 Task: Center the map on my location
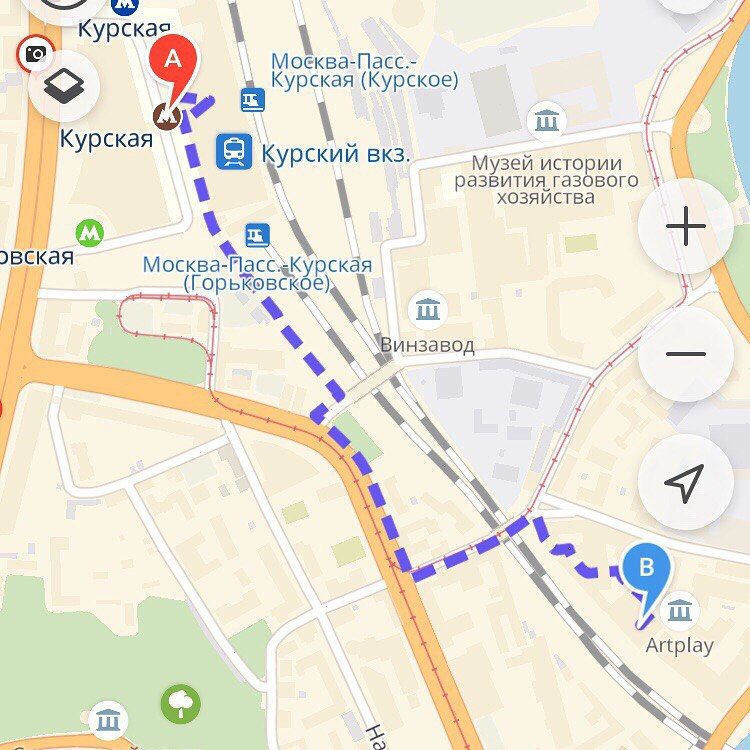click(x=686, y=482)
